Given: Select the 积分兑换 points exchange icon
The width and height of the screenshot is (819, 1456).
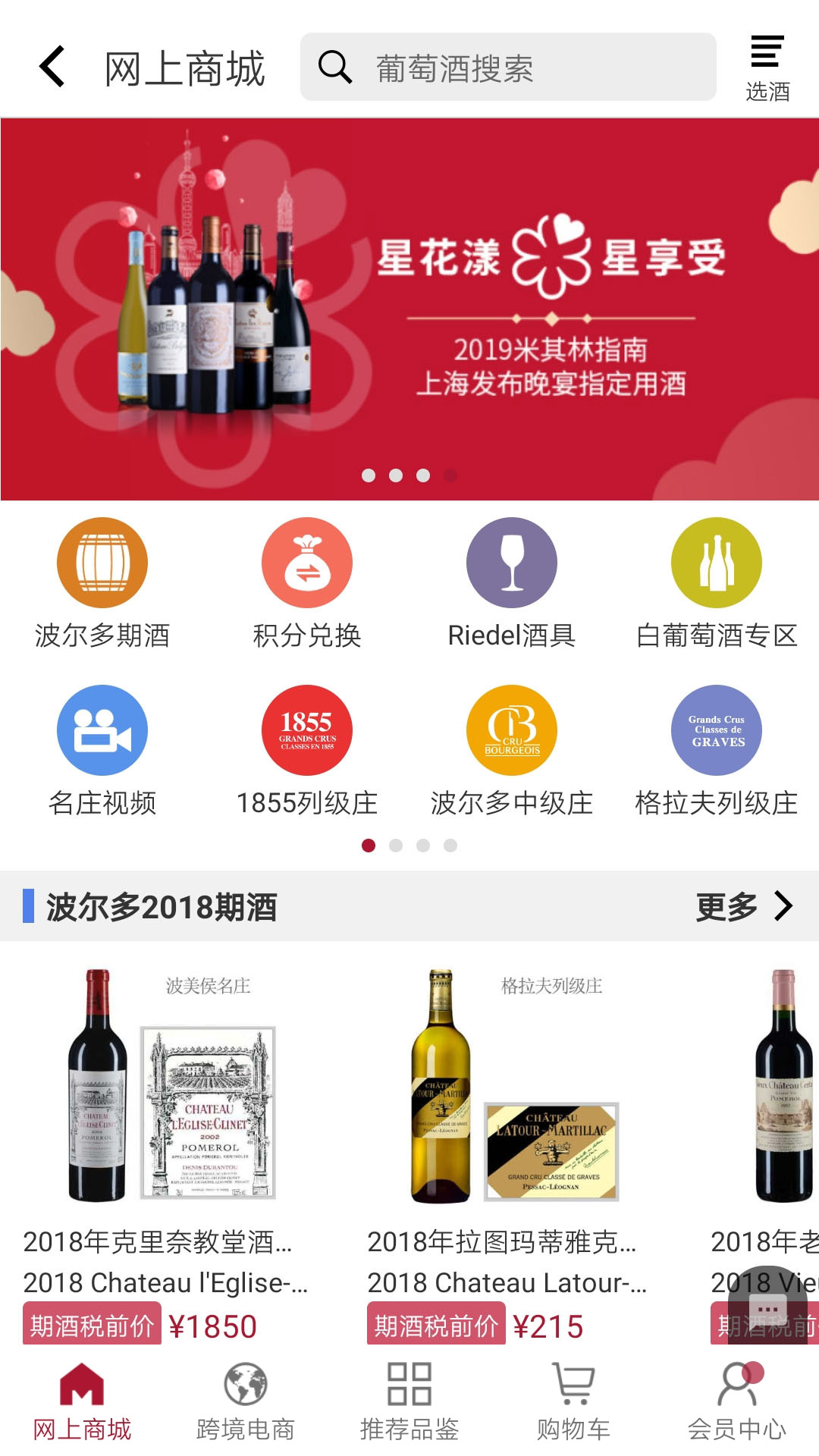Looking at the screenshot, I should click(x=306, y=561).
